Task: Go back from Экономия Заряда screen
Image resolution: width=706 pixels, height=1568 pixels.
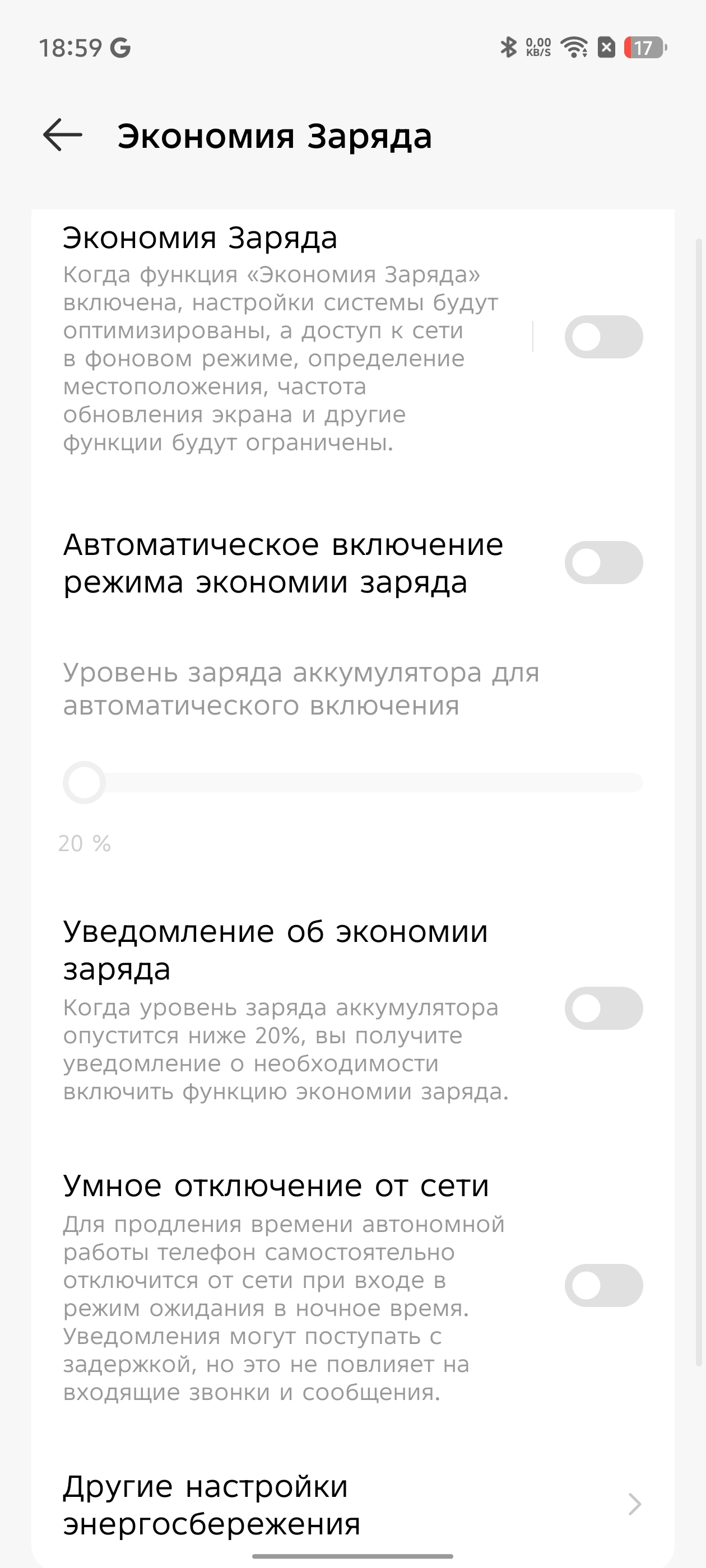Action: click(x=63, y=134)
